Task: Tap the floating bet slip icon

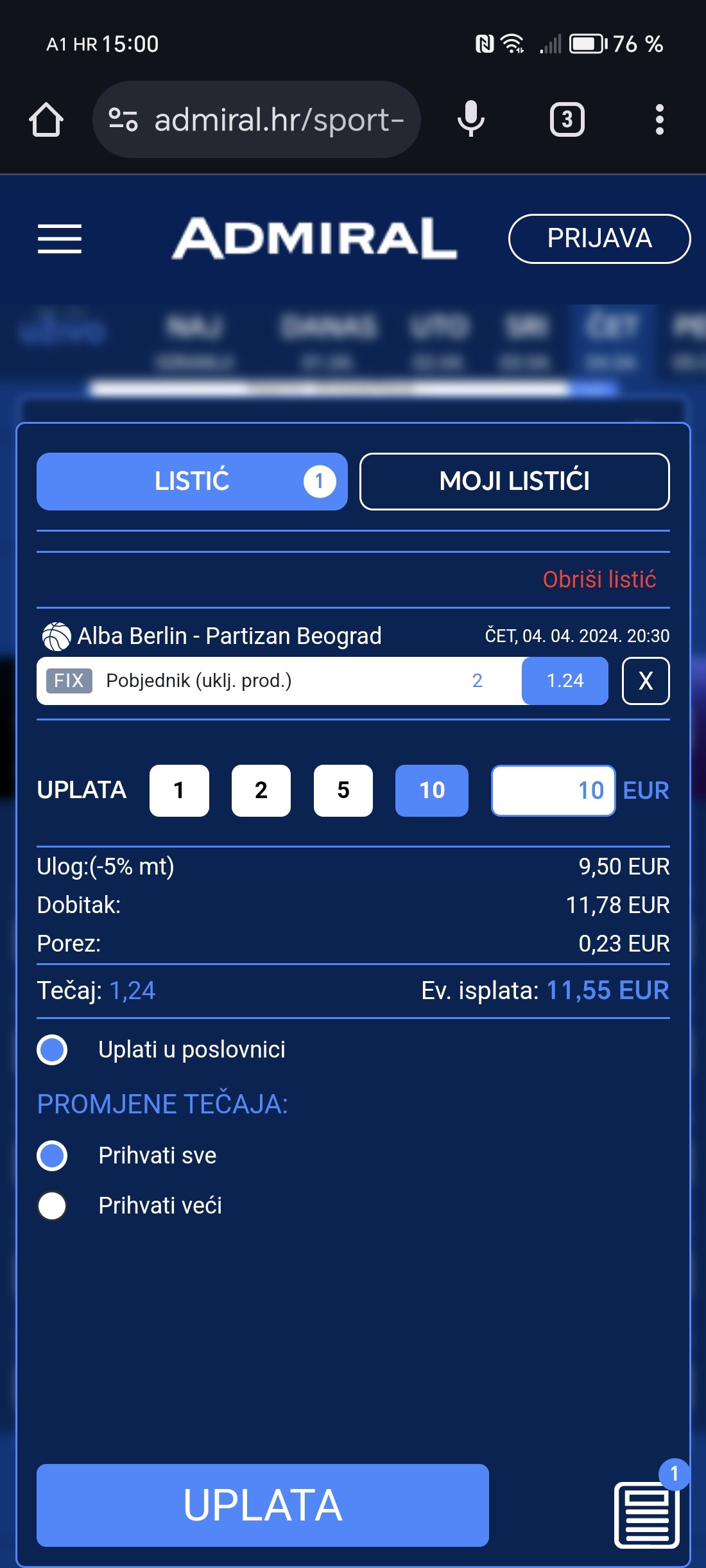Action: tap(647, 1514)
